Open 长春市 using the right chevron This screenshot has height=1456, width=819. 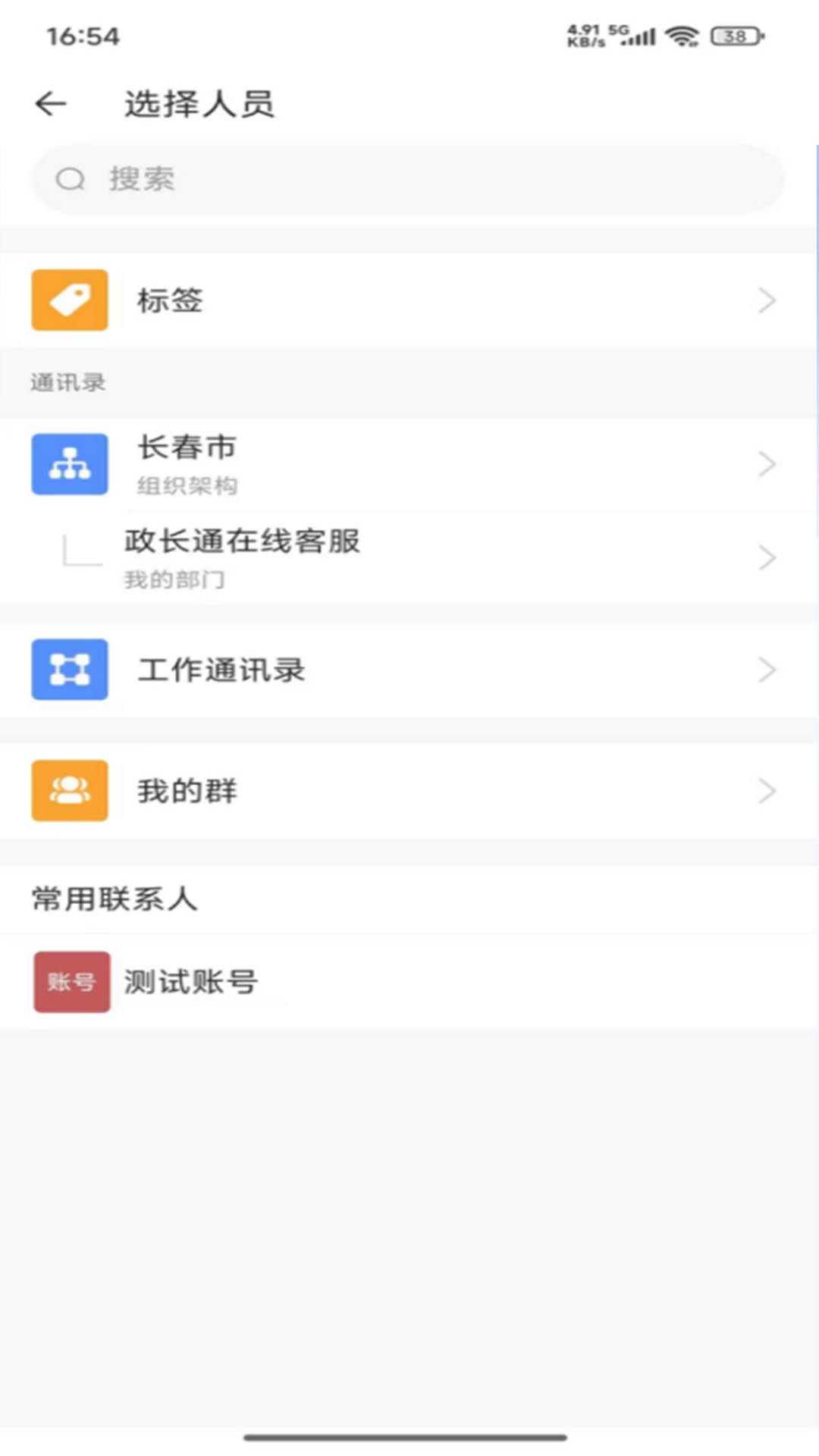[767, 463]
